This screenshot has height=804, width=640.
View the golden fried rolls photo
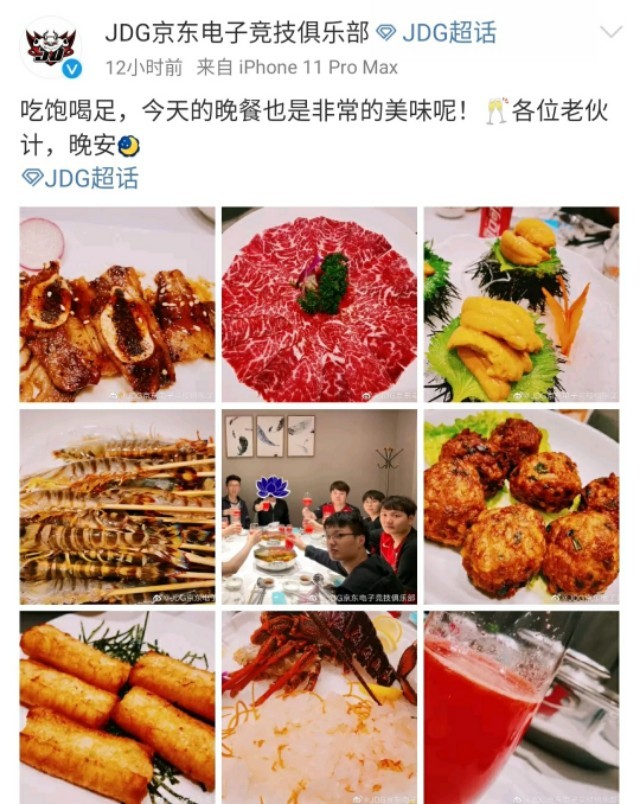(117, 707)
